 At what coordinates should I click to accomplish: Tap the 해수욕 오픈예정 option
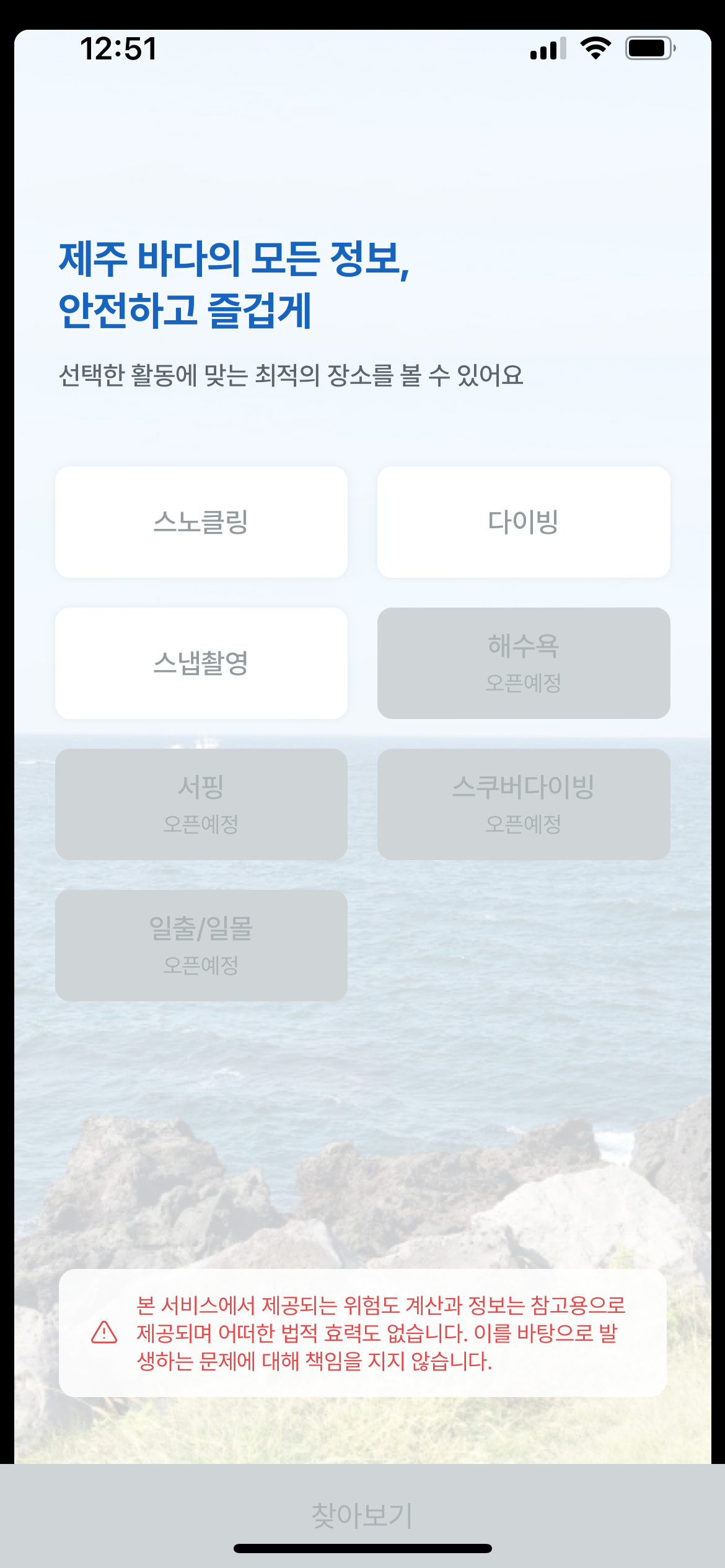524,663
